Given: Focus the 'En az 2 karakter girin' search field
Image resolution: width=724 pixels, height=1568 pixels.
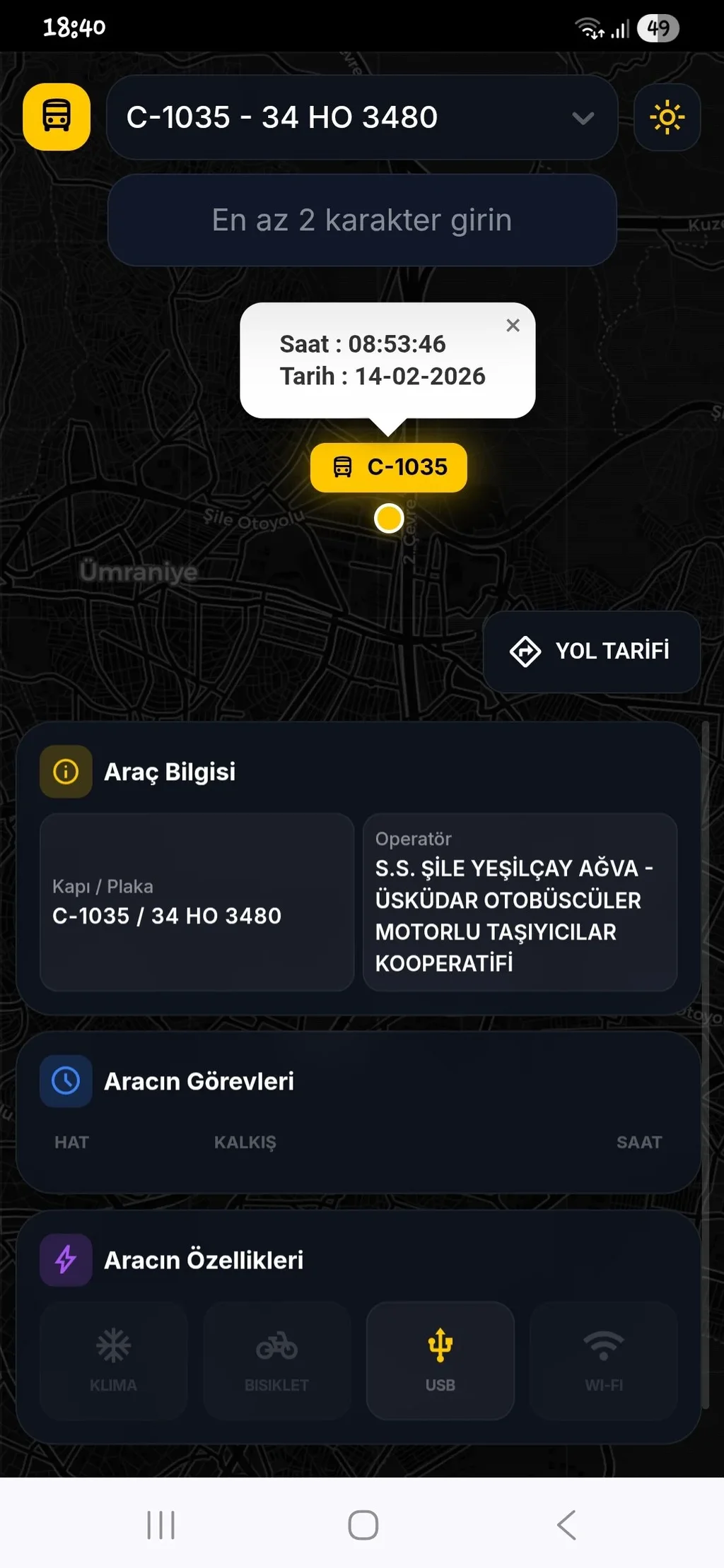Looking at the screenshot, I should pyautogui.click(x=362, y=220).
